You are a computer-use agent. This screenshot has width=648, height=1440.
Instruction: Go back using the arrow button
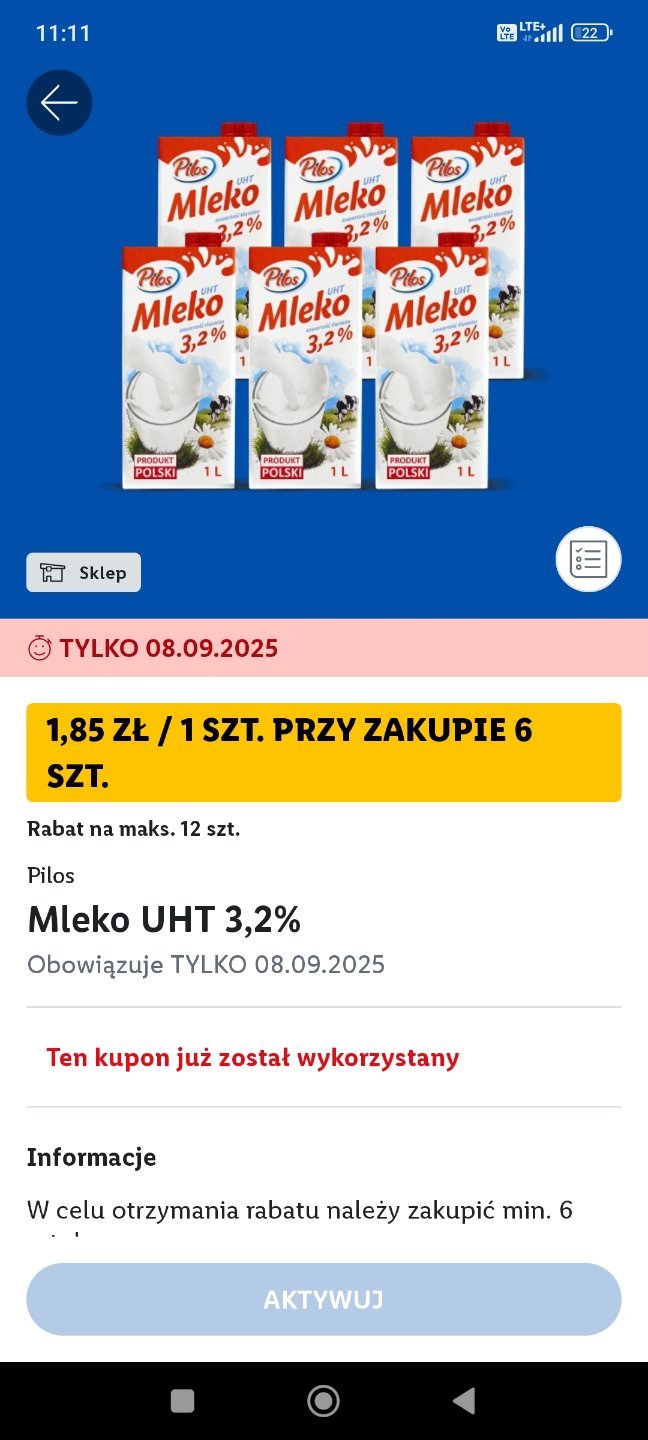pos(59,103)
